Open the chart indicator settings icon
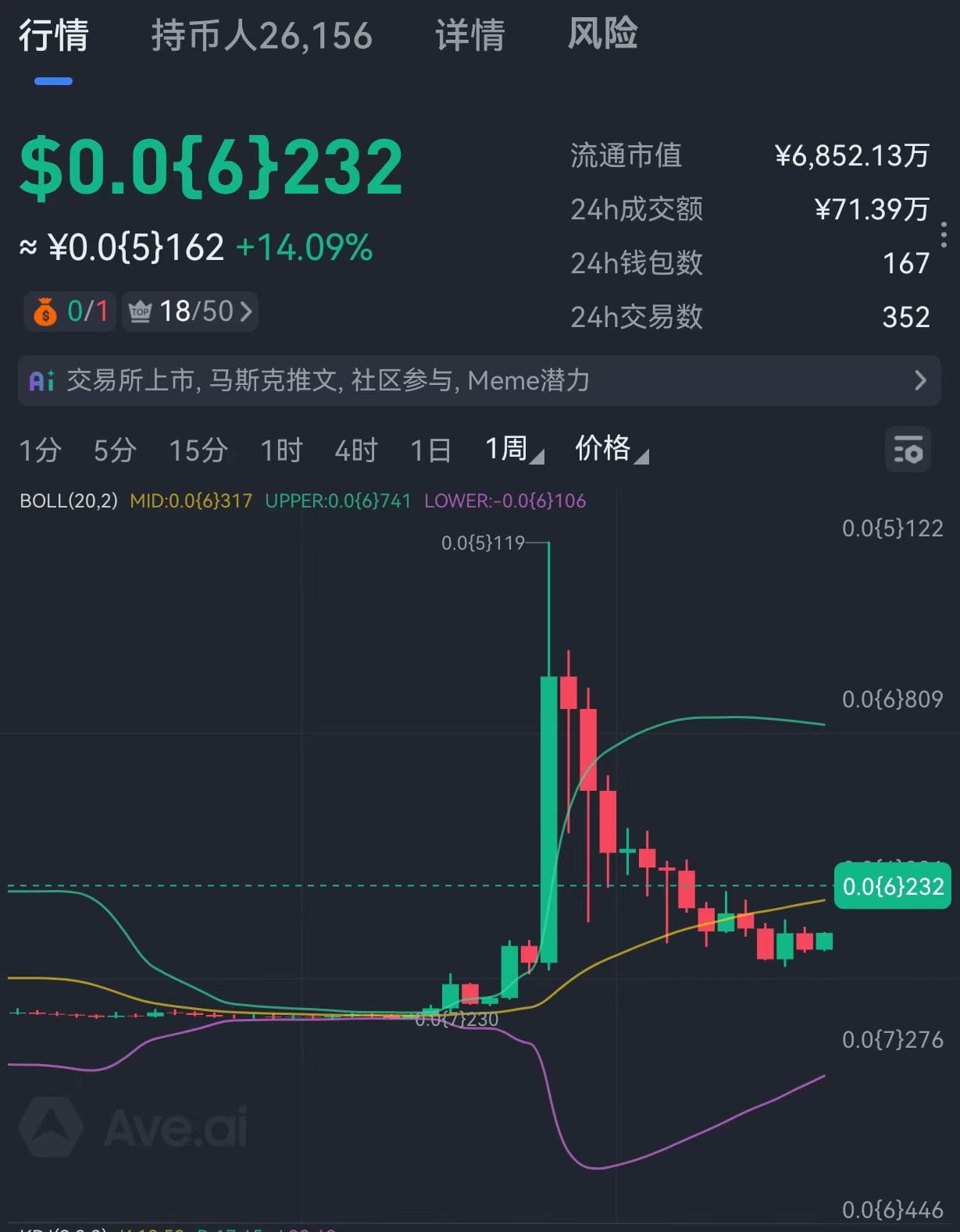This screenshot has width=960, height=1232. click(x=908, y=450)
